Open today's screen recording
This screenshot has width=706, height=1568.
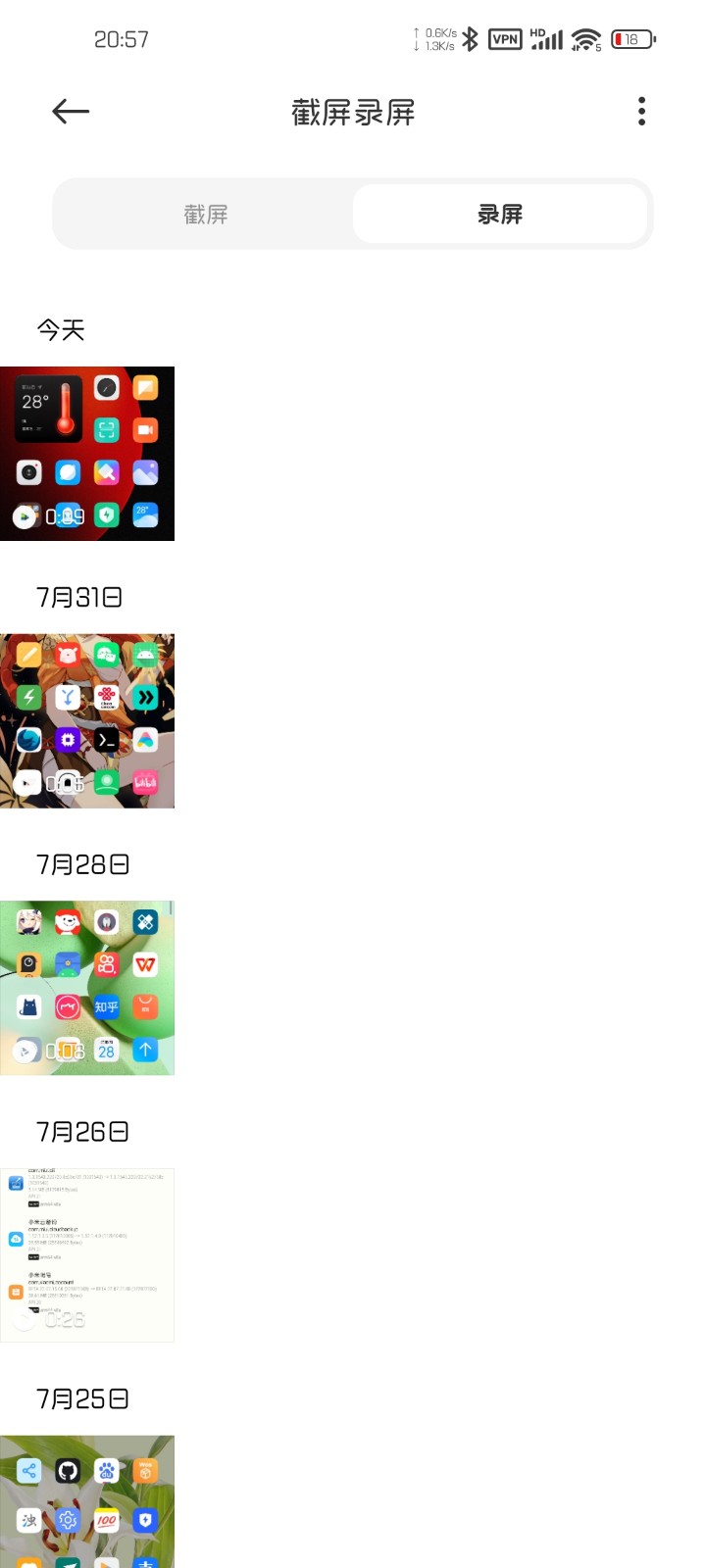[87, 454]
